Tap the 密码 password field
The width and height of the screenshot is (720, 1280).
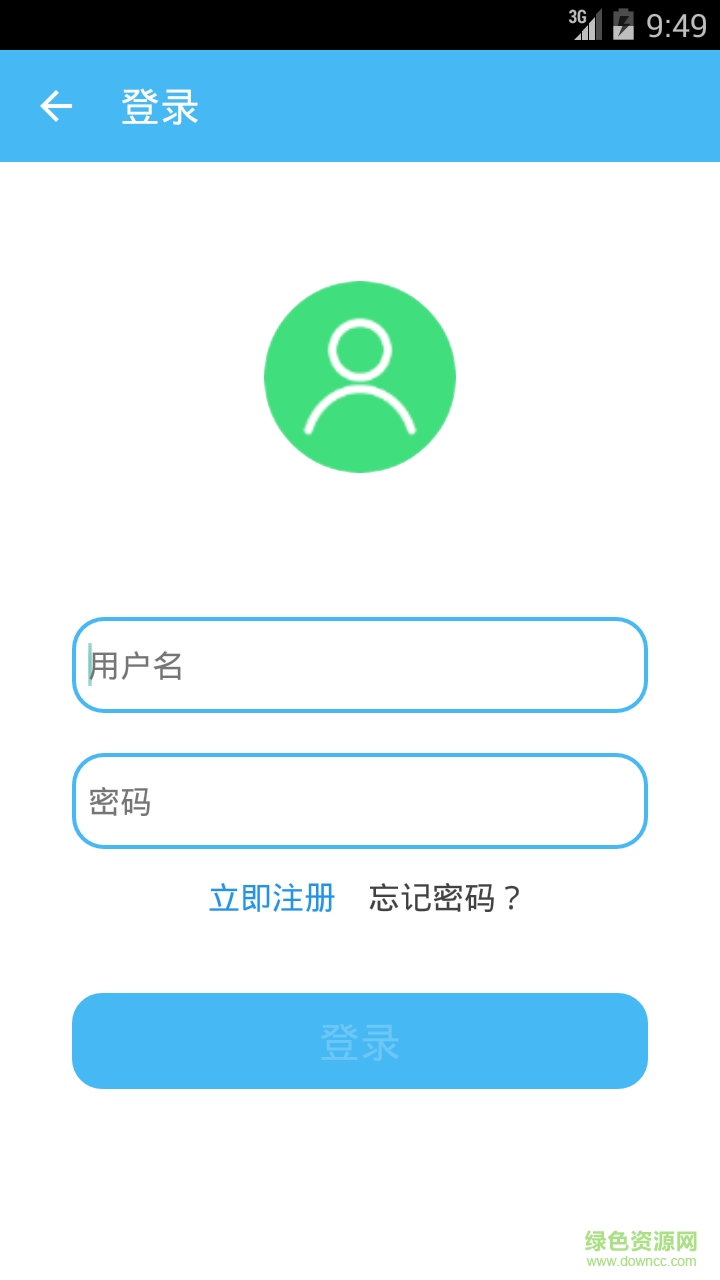360,801
